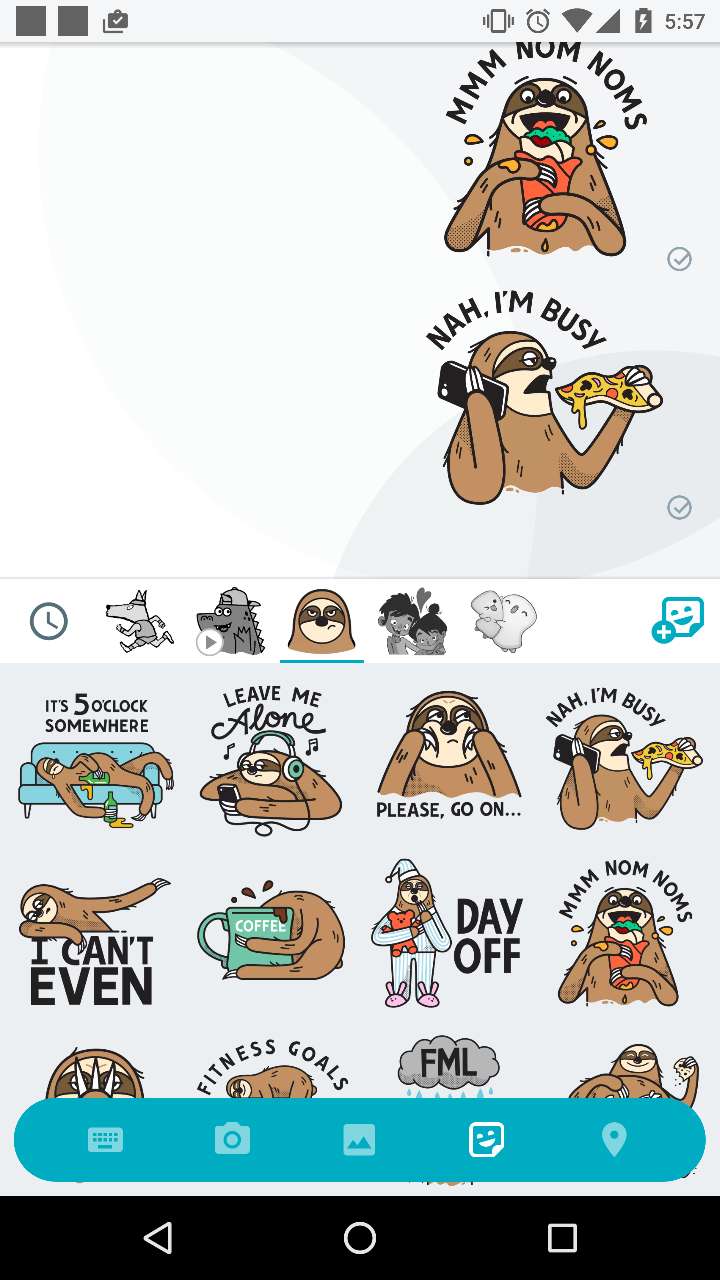
Task: Select the Coffee mug sloth sticker
Action: click(270, 935)
